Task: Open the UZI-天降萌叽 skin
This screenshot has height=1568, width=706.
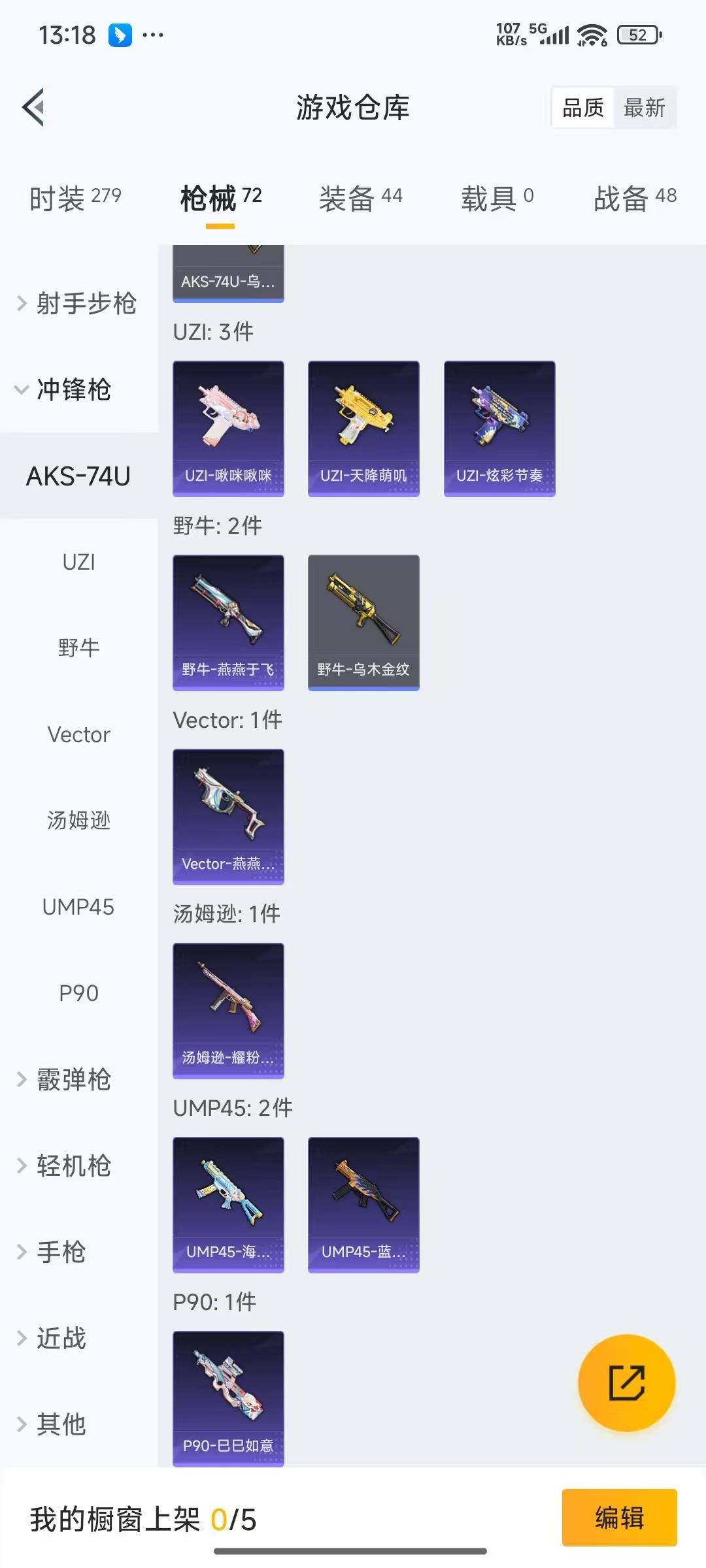Action: pos(363,428)
